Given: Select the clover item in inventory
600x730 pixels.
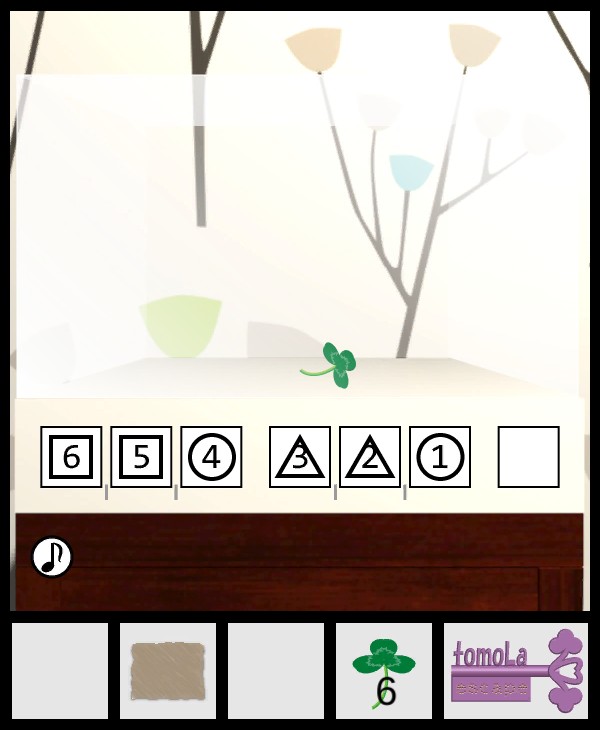Looking at the screenshot, I should [384, 670].
